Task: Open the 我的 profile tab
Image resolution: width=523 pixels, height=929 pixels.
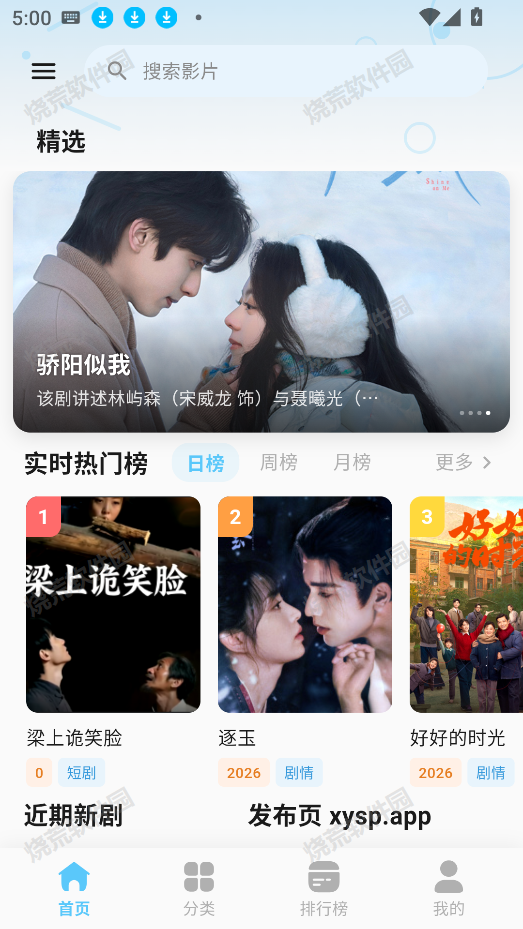Action: click(449, 889)
